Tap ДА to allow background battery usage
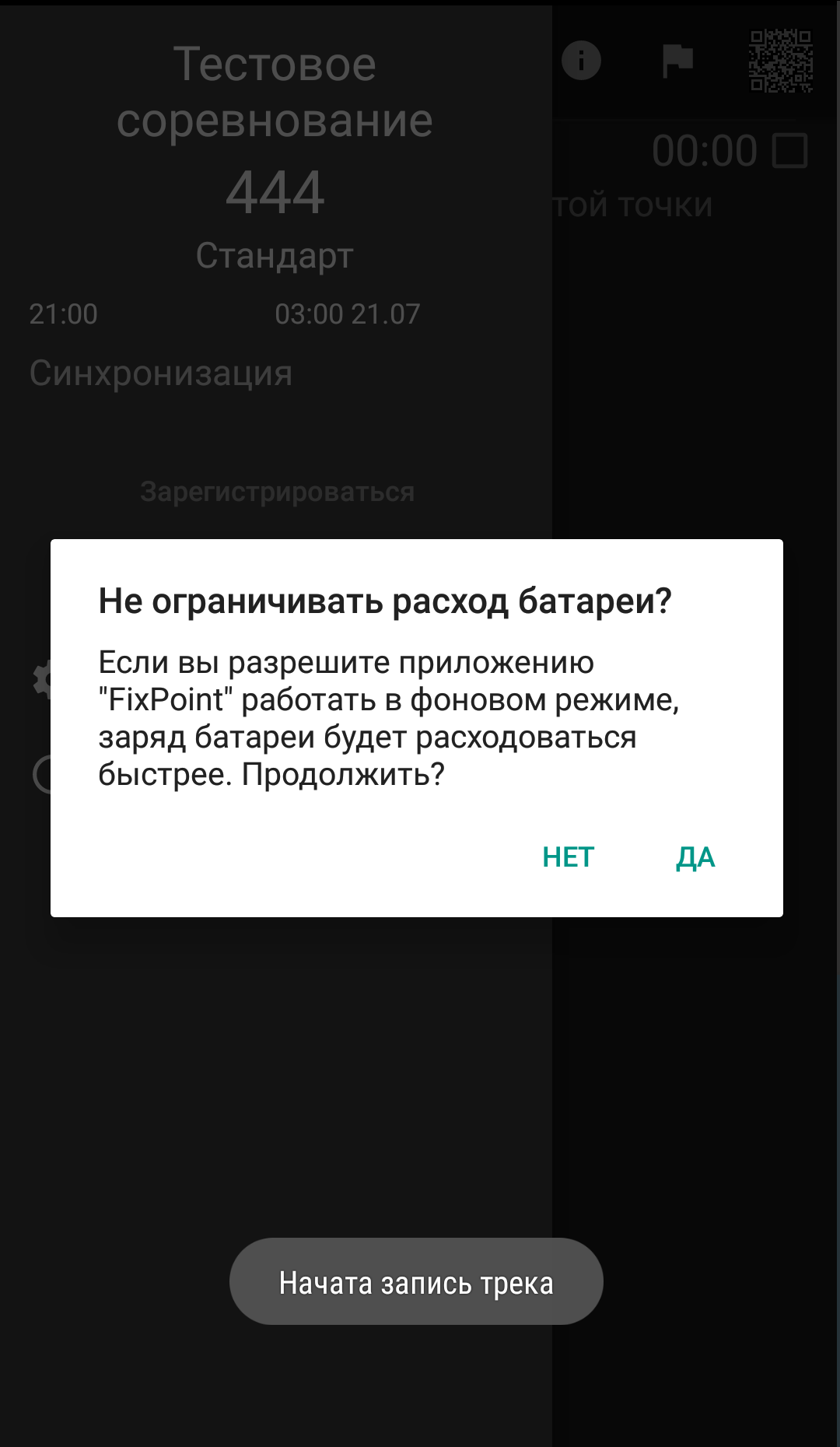 click(x=695, y=857)
